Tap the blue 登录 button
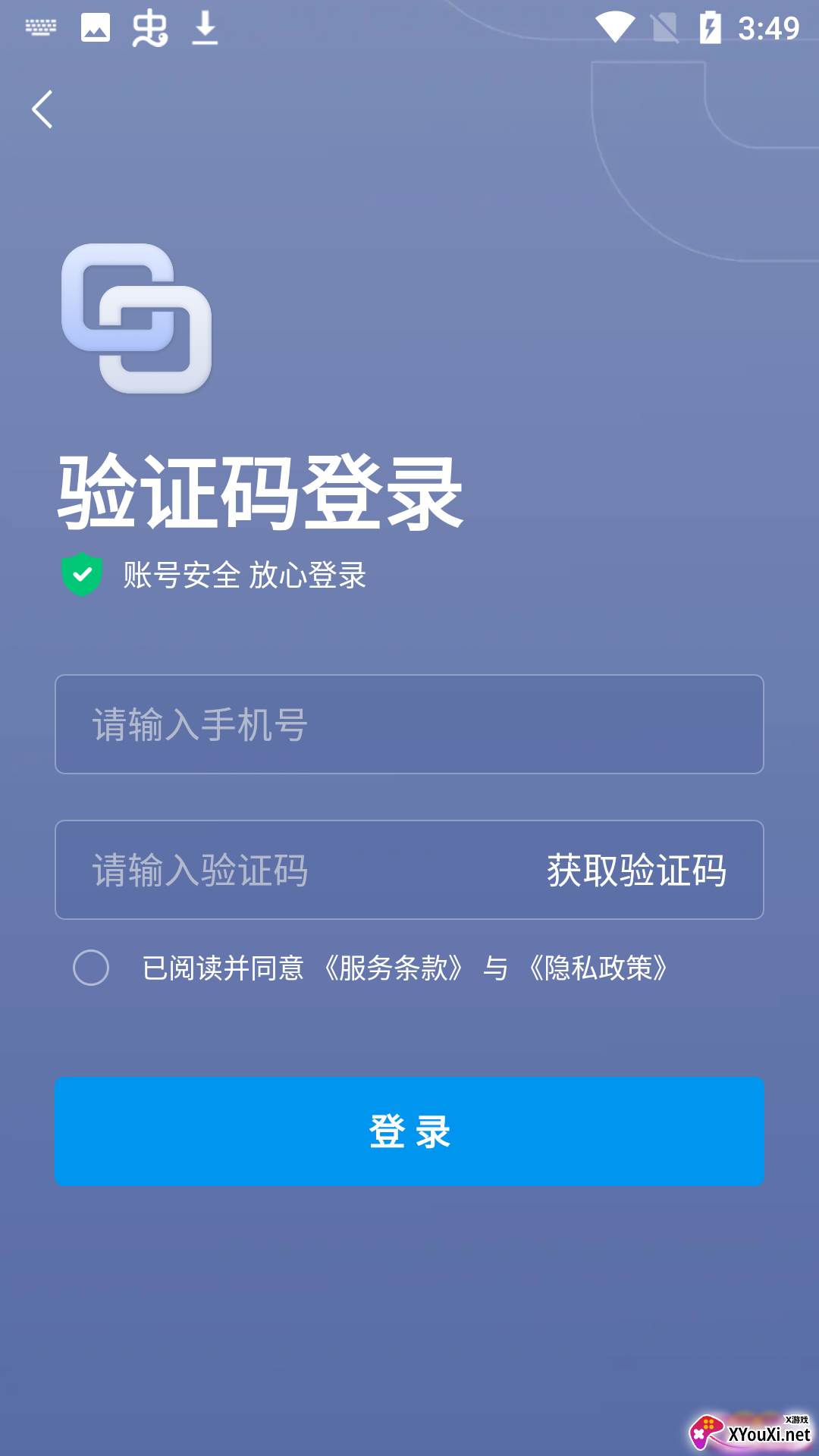The width and height of the screenshot is (819, 1456). pos(409,1131)
